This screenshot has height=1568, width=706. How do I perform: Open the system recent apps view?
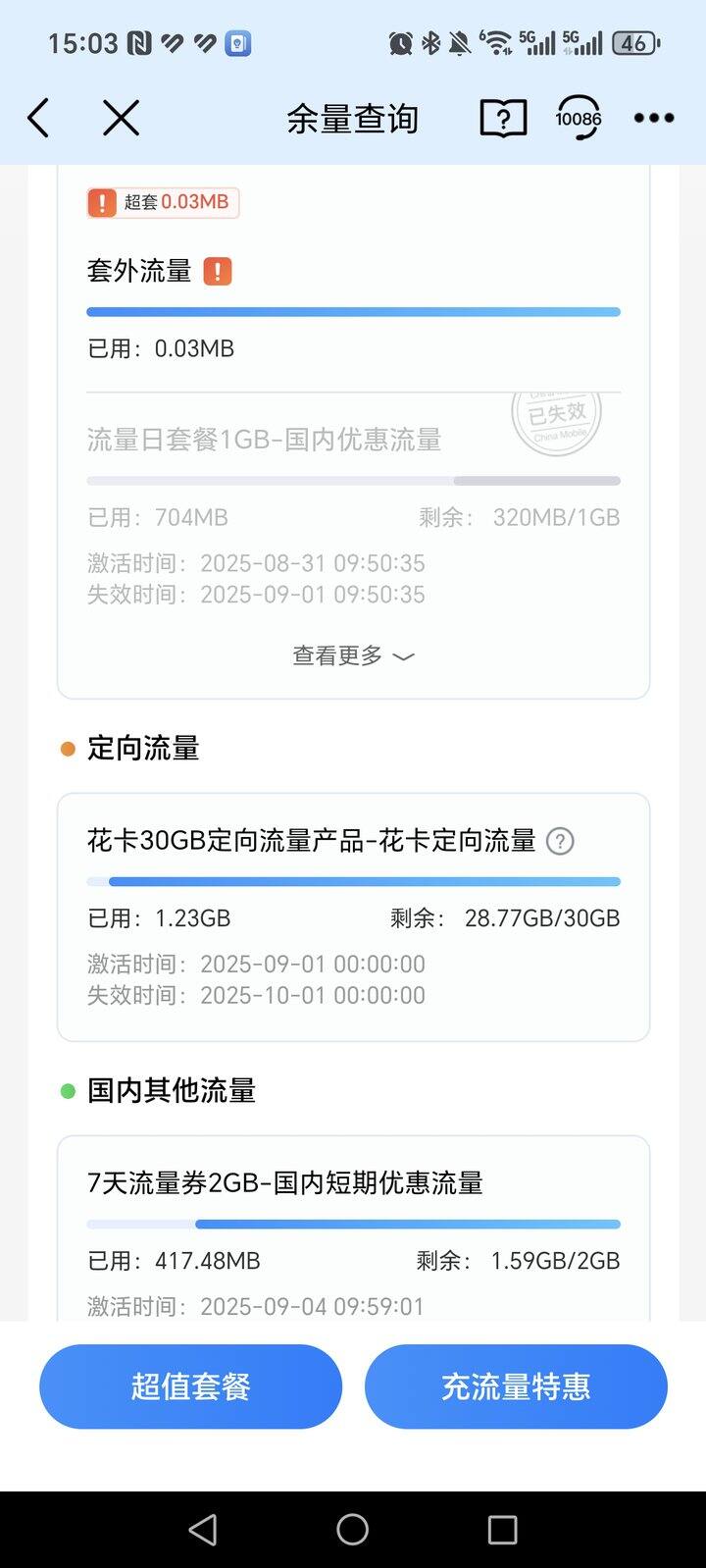[x=502, y=1529]
